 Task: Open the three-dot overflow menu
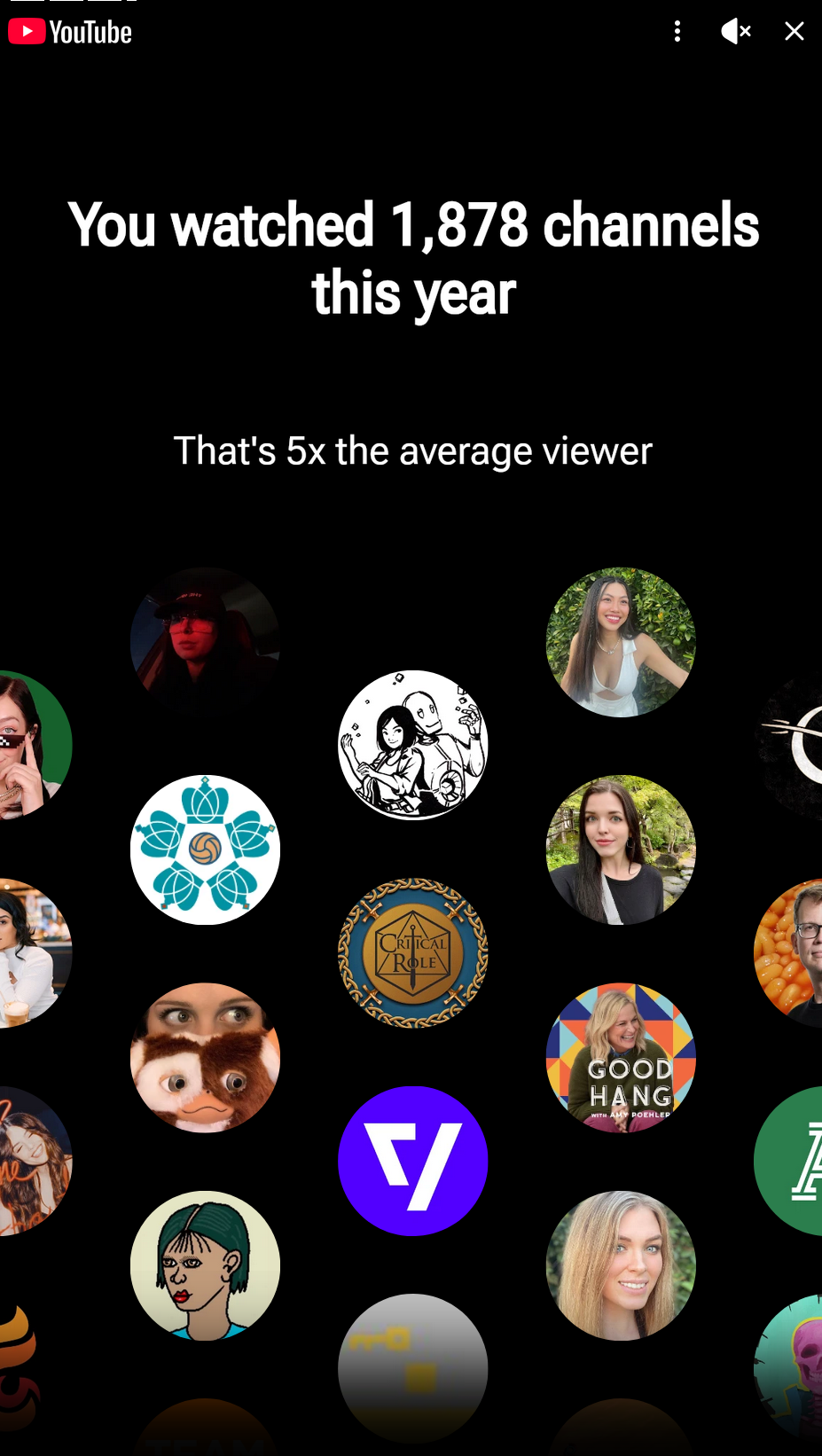(x=677, y=32)
